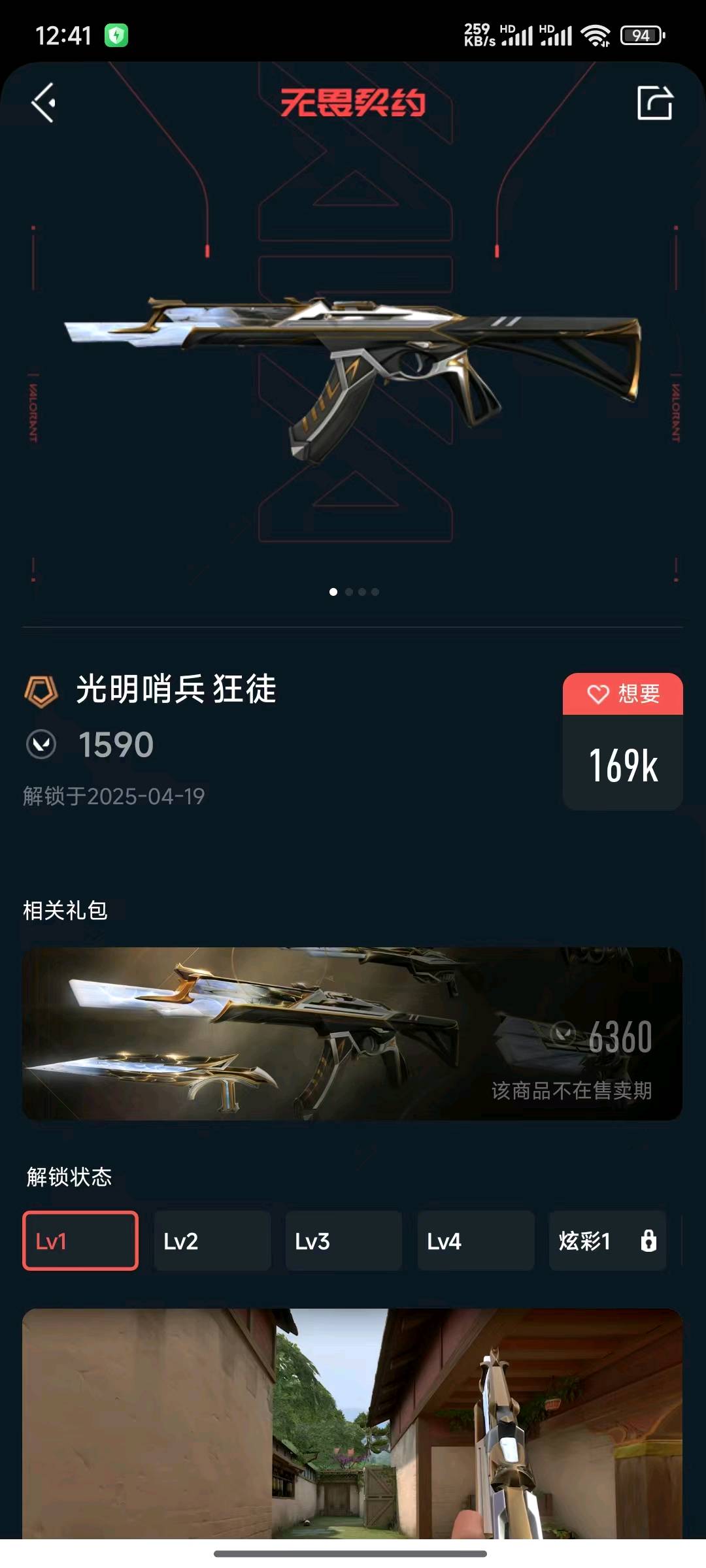
Task: Add skin to wishlist with 想要 button
Action: click(x=622, y=694)
